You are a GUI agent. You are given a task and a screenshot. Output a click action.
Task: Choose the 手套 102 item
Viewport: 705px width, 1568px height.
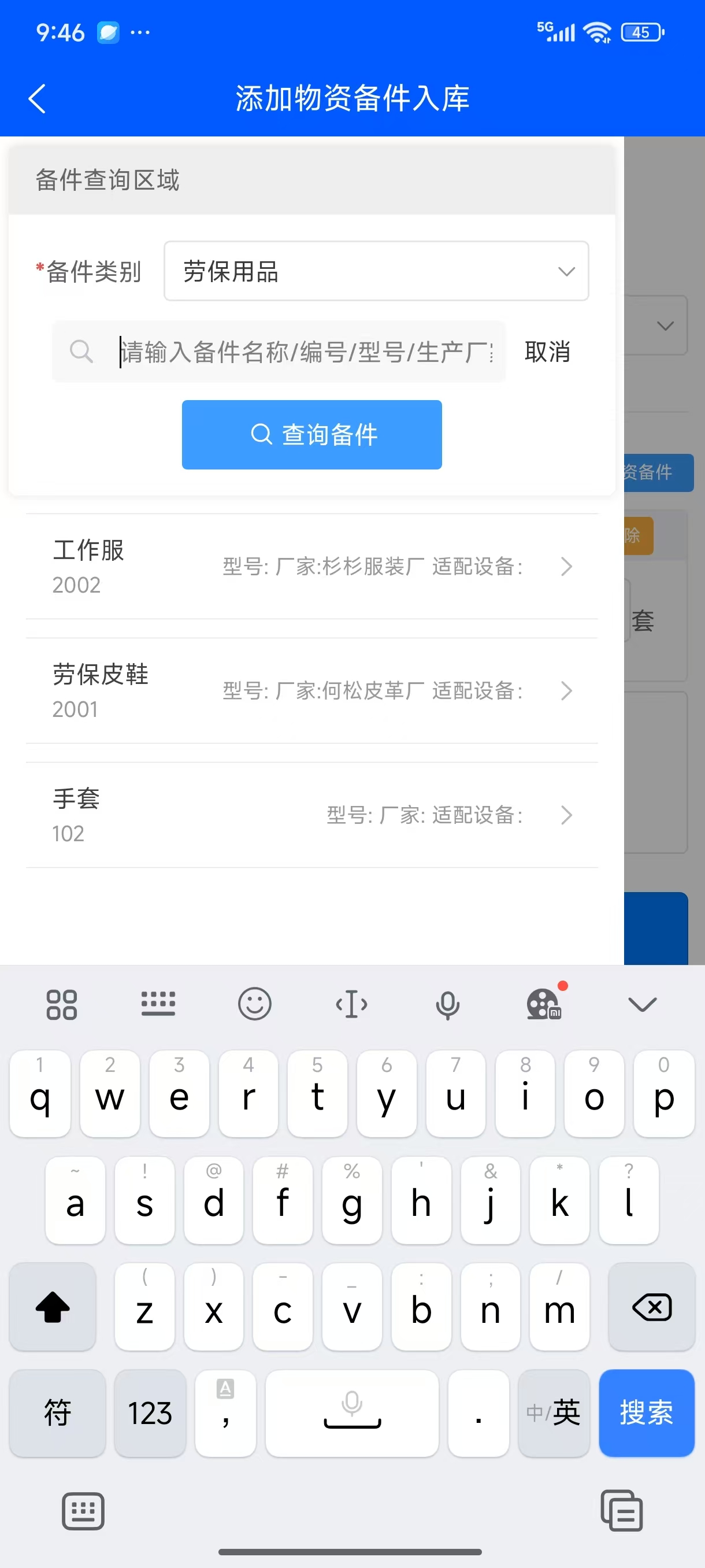click(311, 815)
